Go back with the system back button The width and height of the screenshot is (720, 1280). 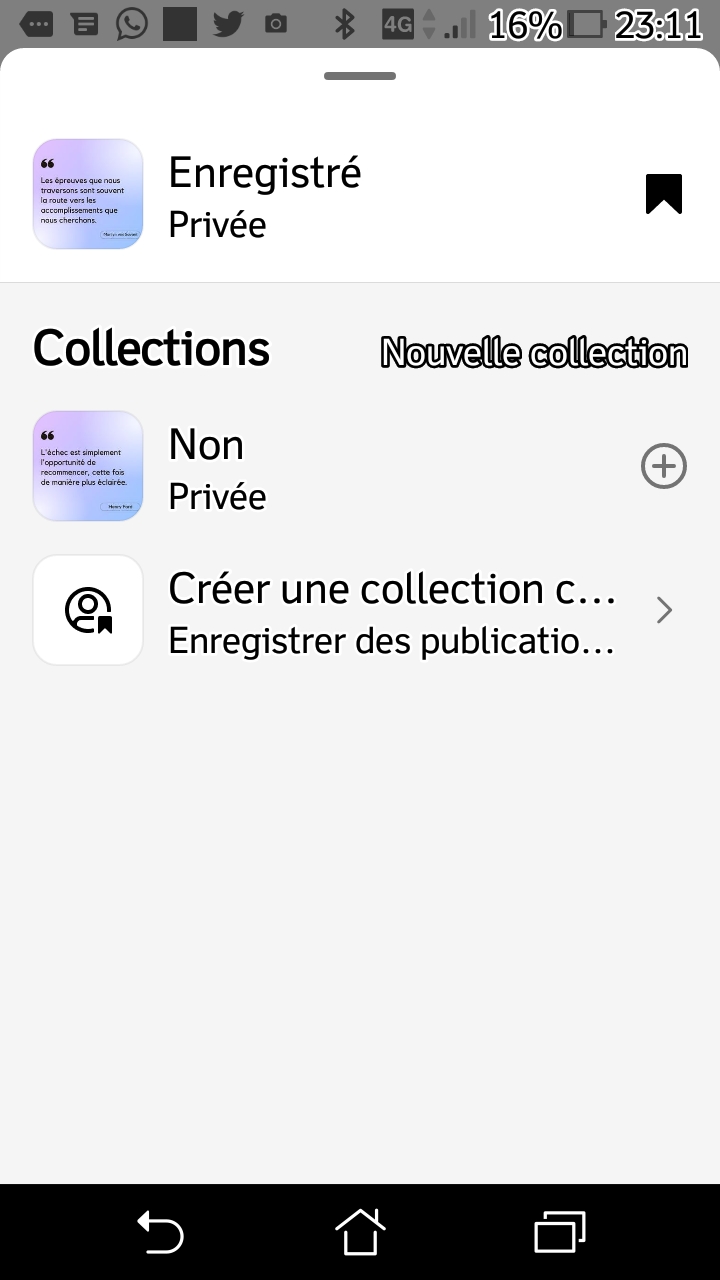(x=160, y=1231)
